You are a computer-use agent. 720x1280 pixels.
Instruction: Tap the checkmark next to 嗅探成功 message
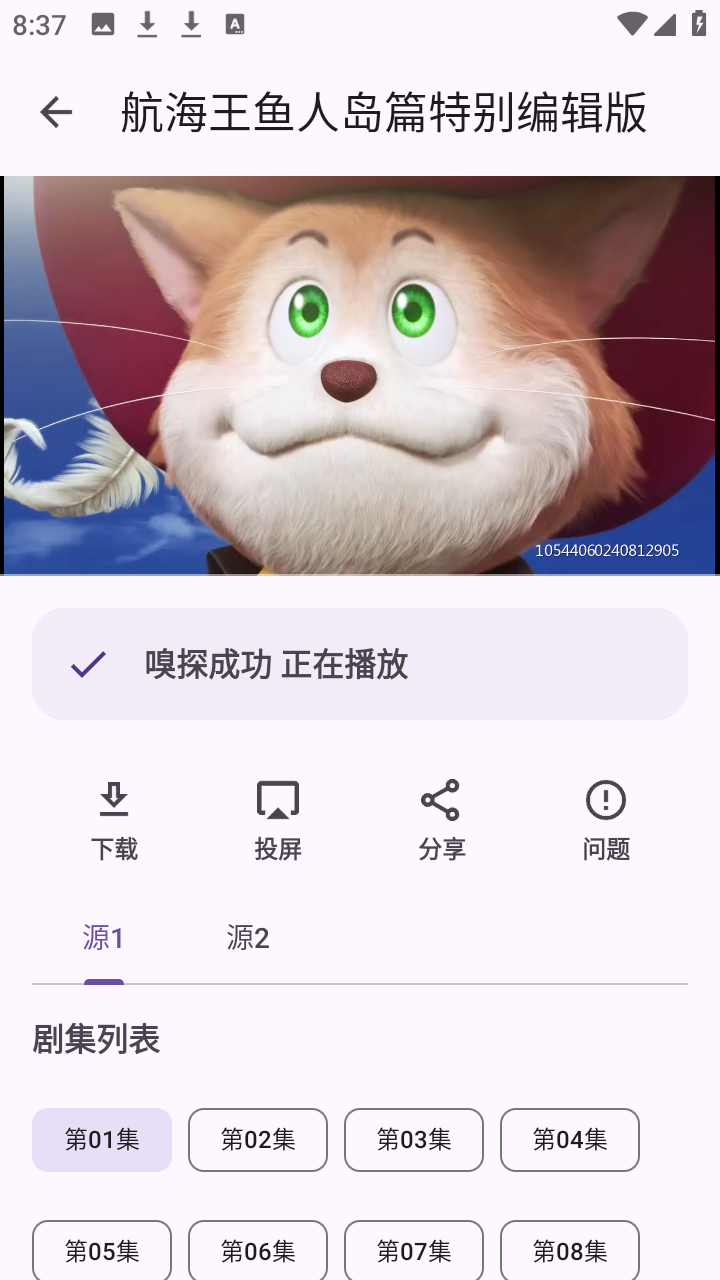(88, 663)
